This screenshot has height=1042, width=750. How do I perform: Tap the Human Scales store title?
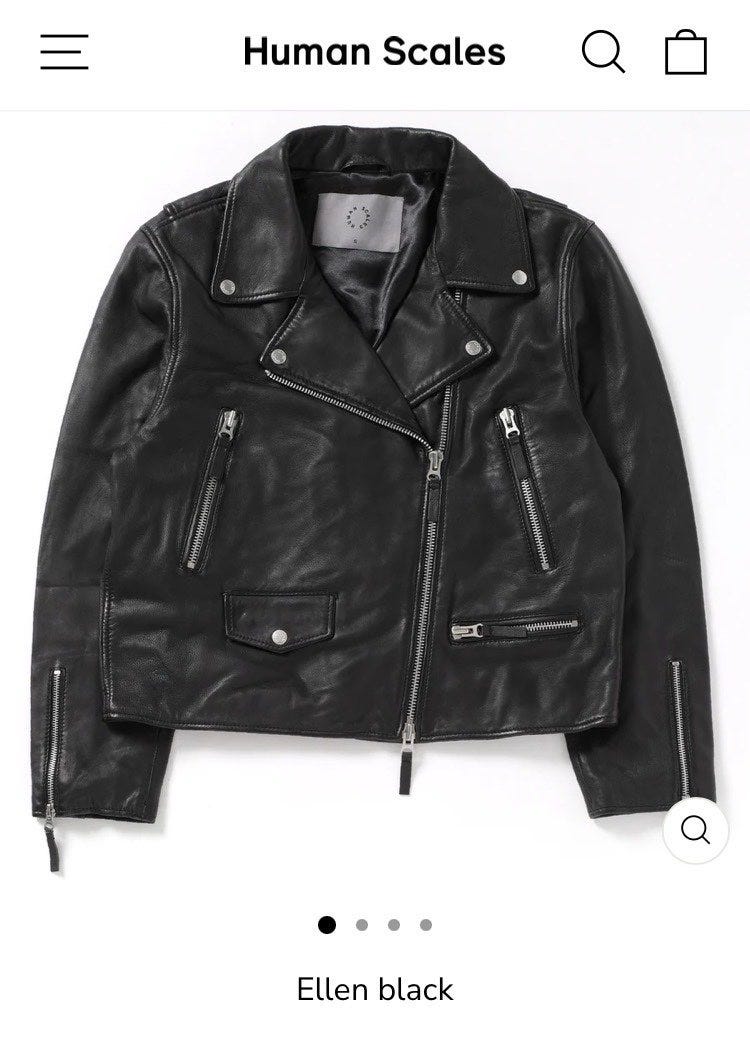(x=374, y=52)
